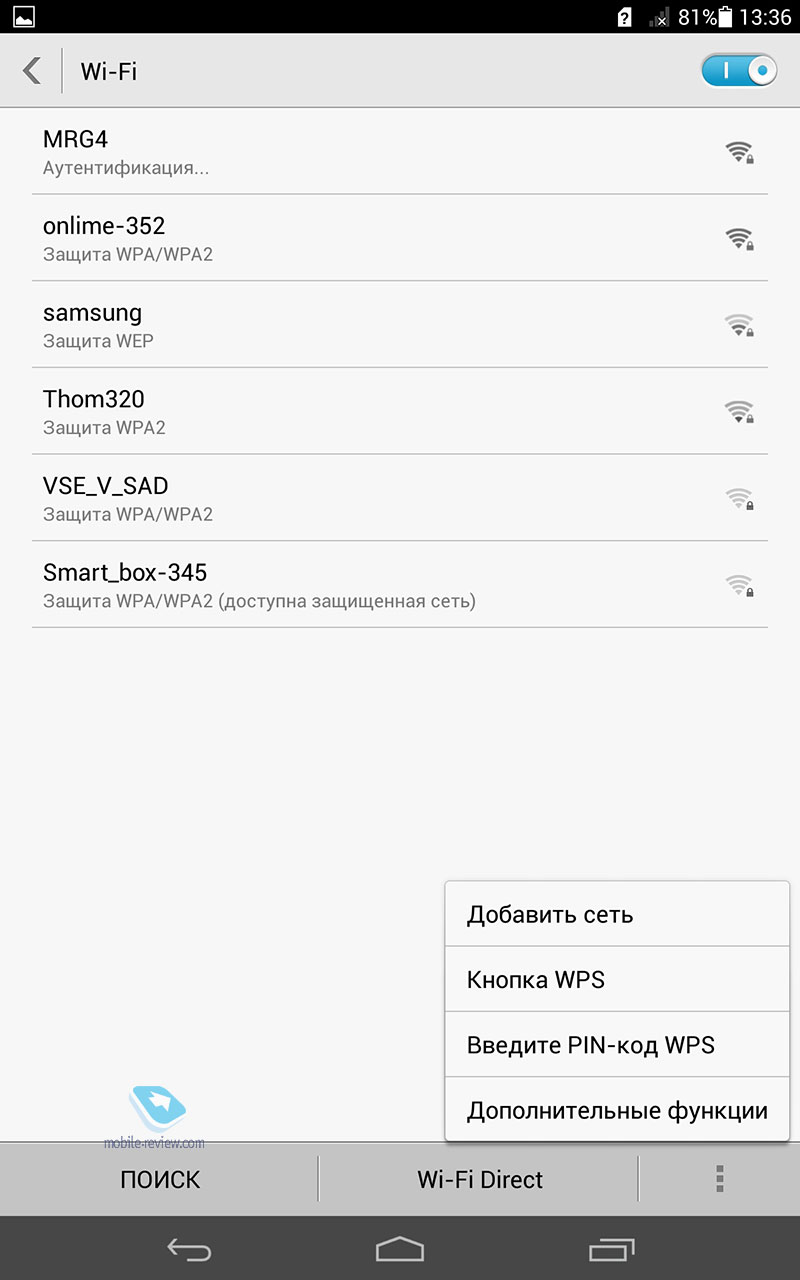Start network scan with ПОИСК
This screenshot has width=800, height=1280.
pyautogui.click(x=160, y=1179)
